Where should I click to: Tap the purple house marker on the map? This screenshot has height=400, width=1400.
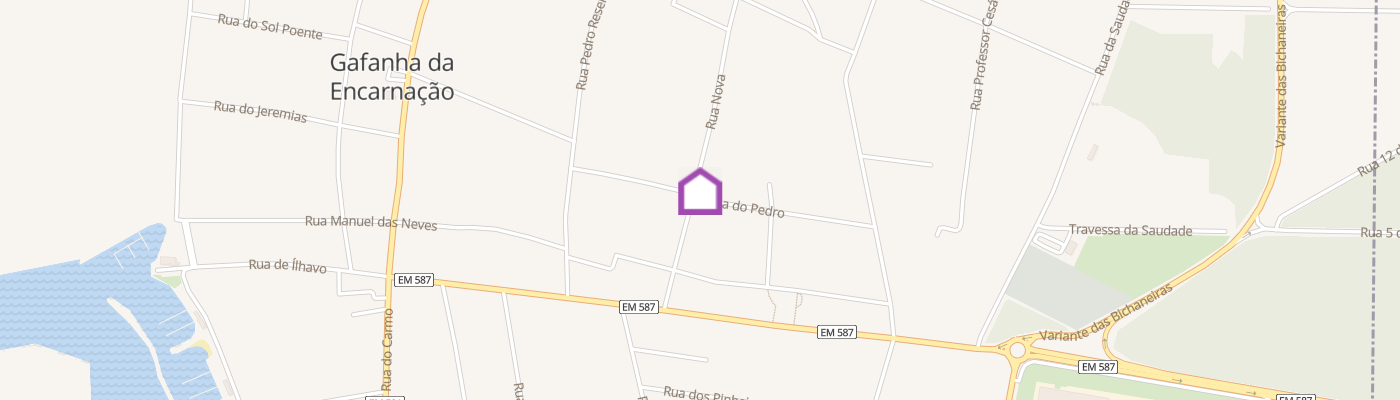700,192
